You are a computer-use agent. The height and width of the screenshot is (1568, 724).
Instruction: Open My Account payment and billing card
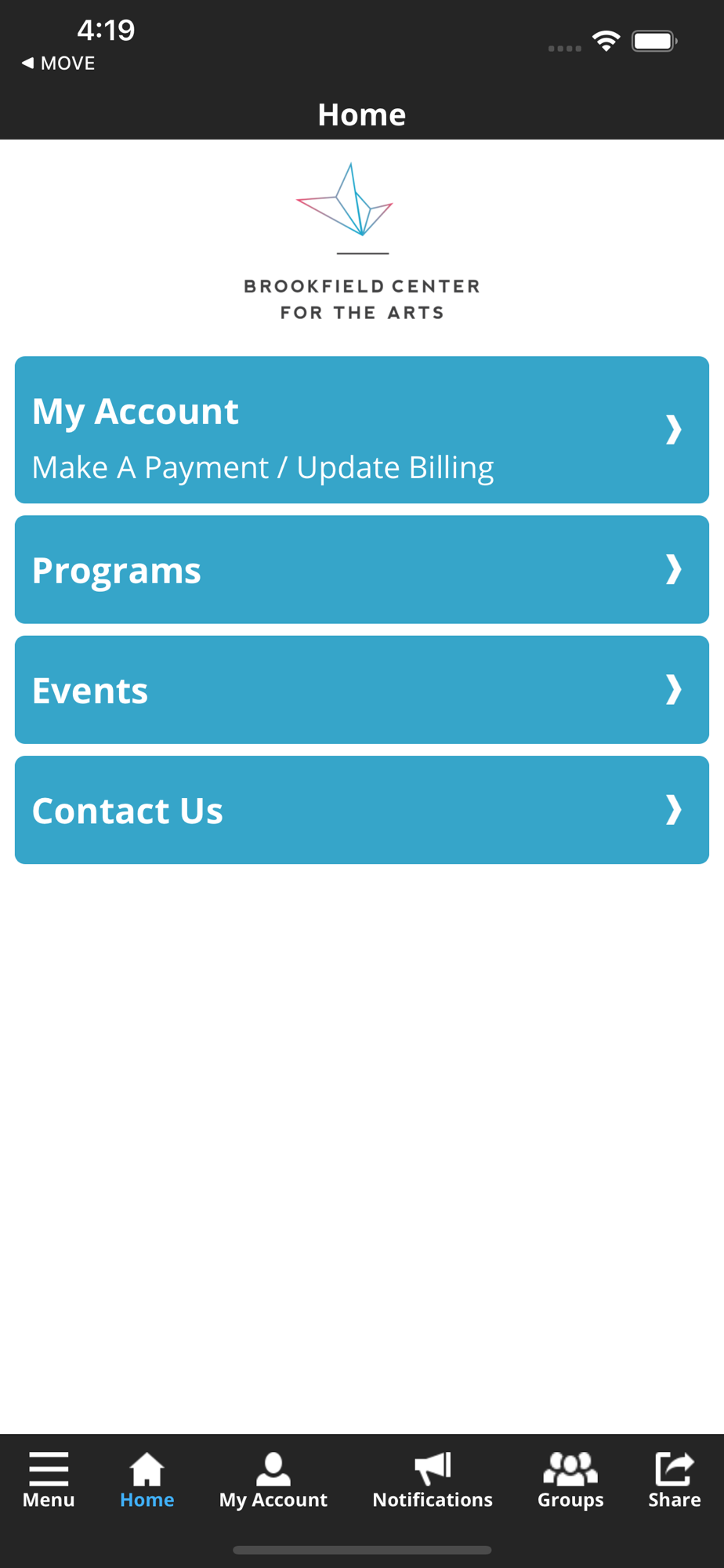coord(362,430)
